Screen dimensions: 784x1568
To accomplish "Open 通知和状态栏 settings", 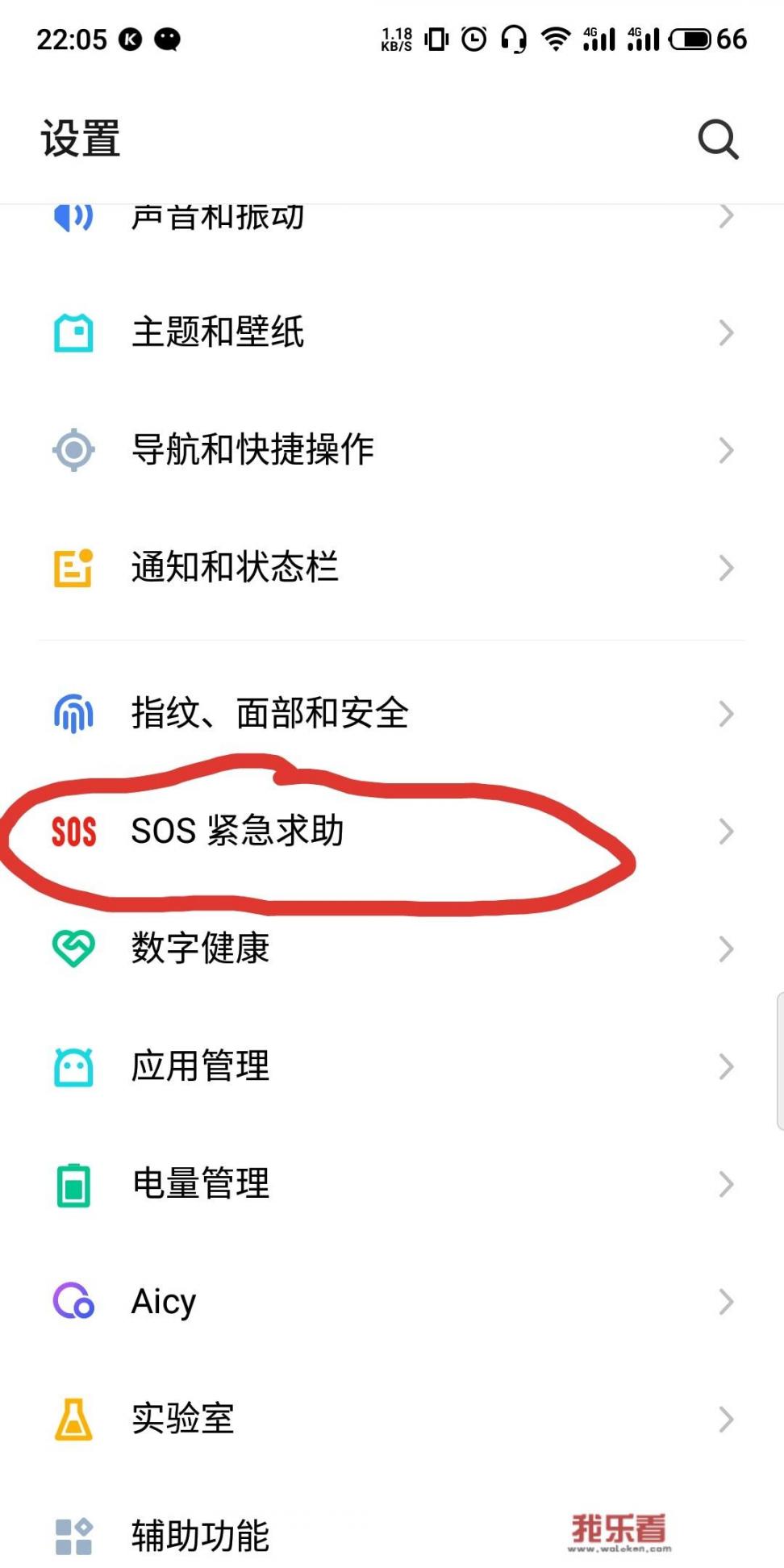I will (x=392, y=568).
